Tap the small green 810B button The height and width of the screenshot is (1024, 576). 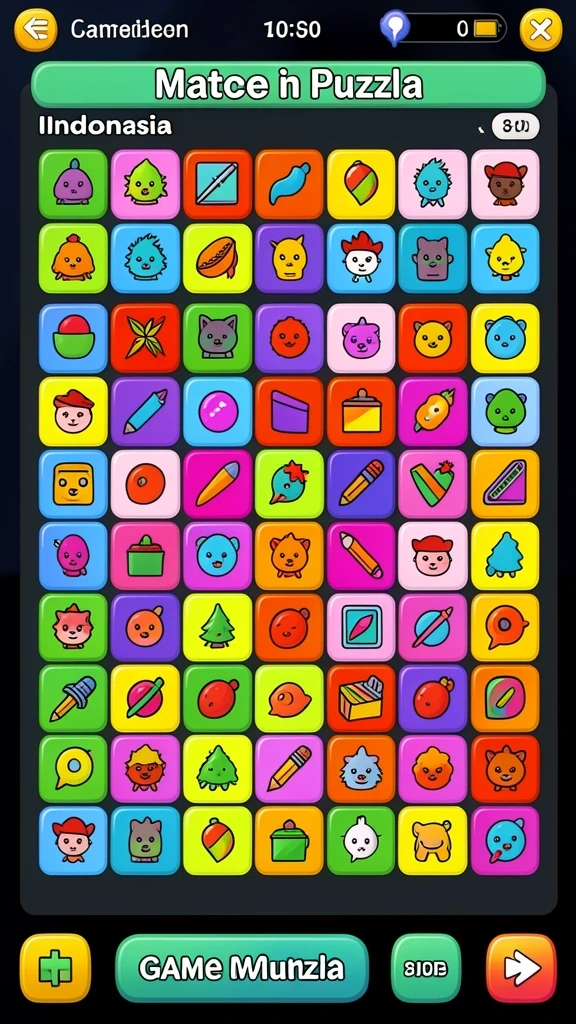coord(426,968)
